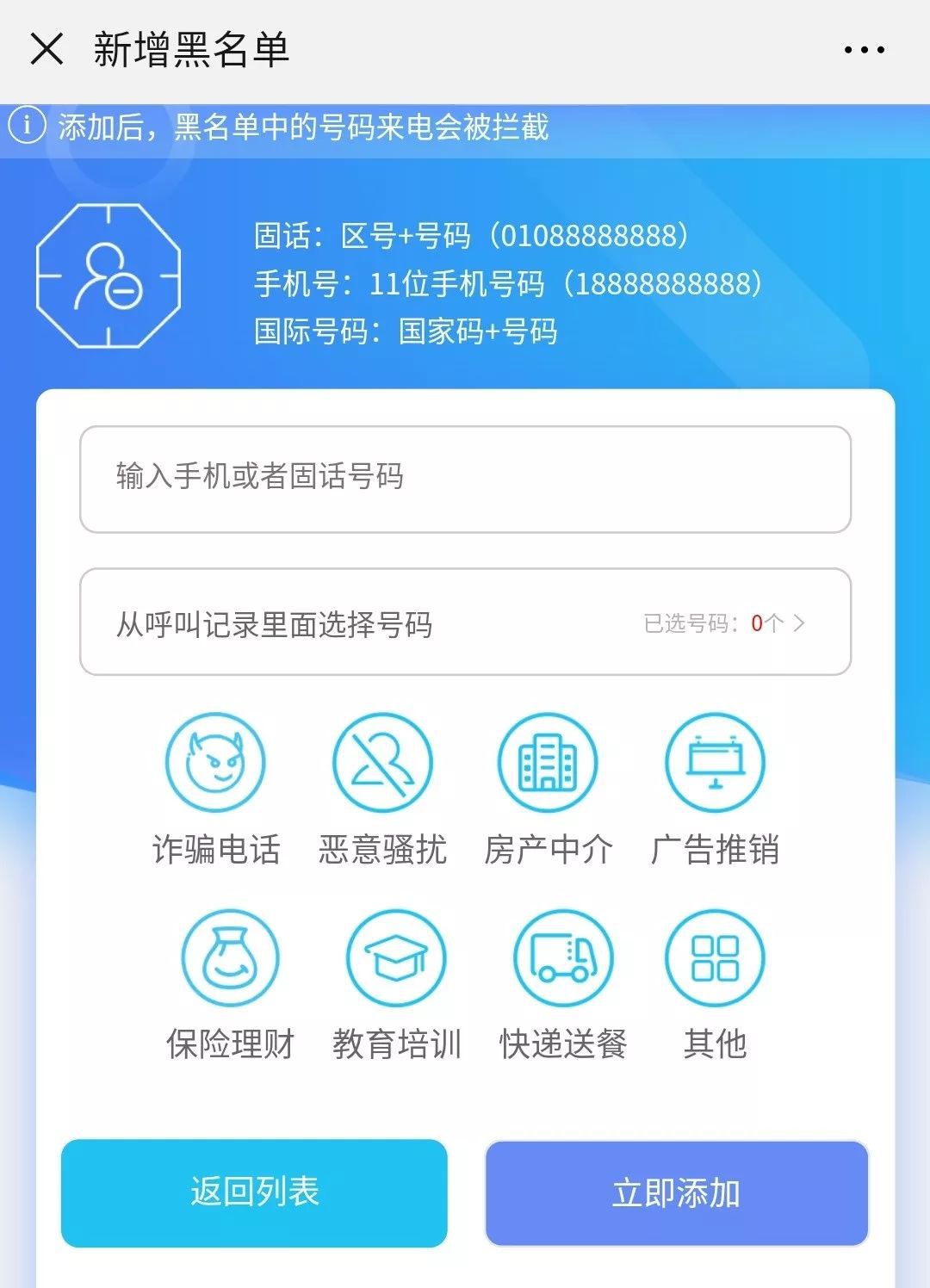Mark number as 教育培训
The width and height of the screenshot is (930, 1288).
pos(396,958)
